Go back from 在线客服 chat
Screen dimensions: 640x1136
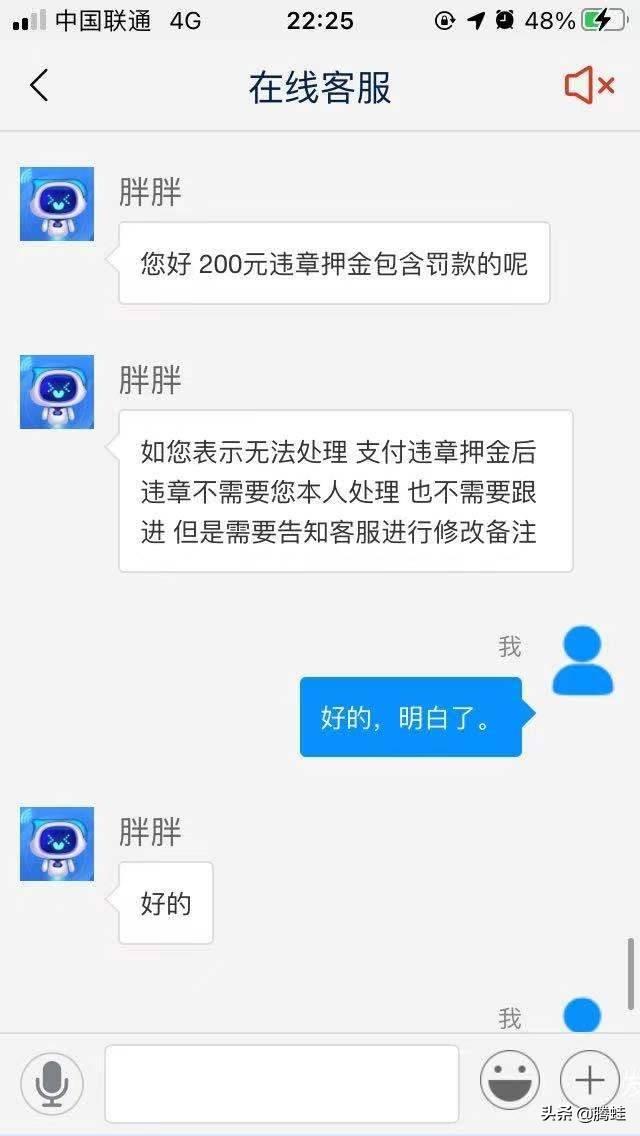point(39,86)
